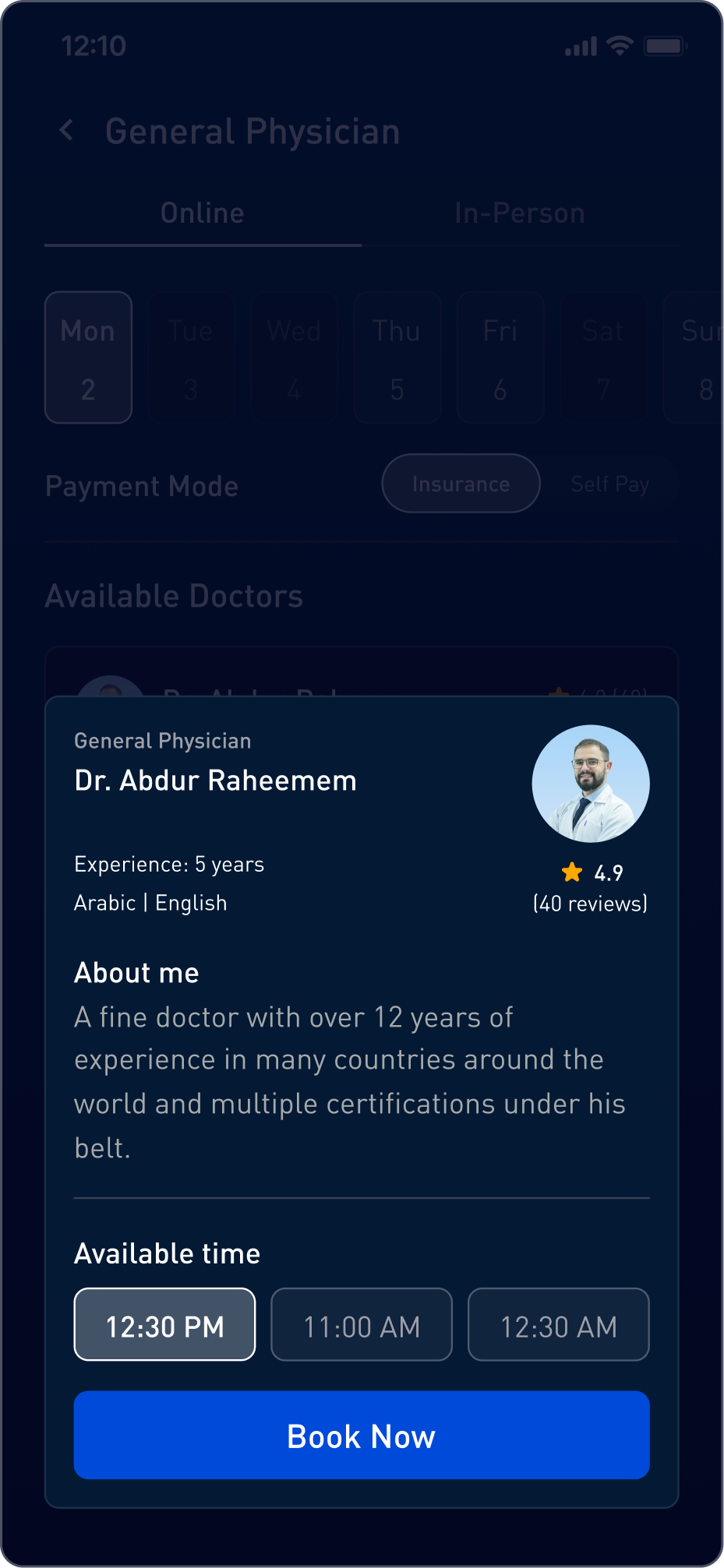This screenshot has height=1568, width=724.
Task: Choose the 11:00 AM time slot
Action: [362, 1324]
